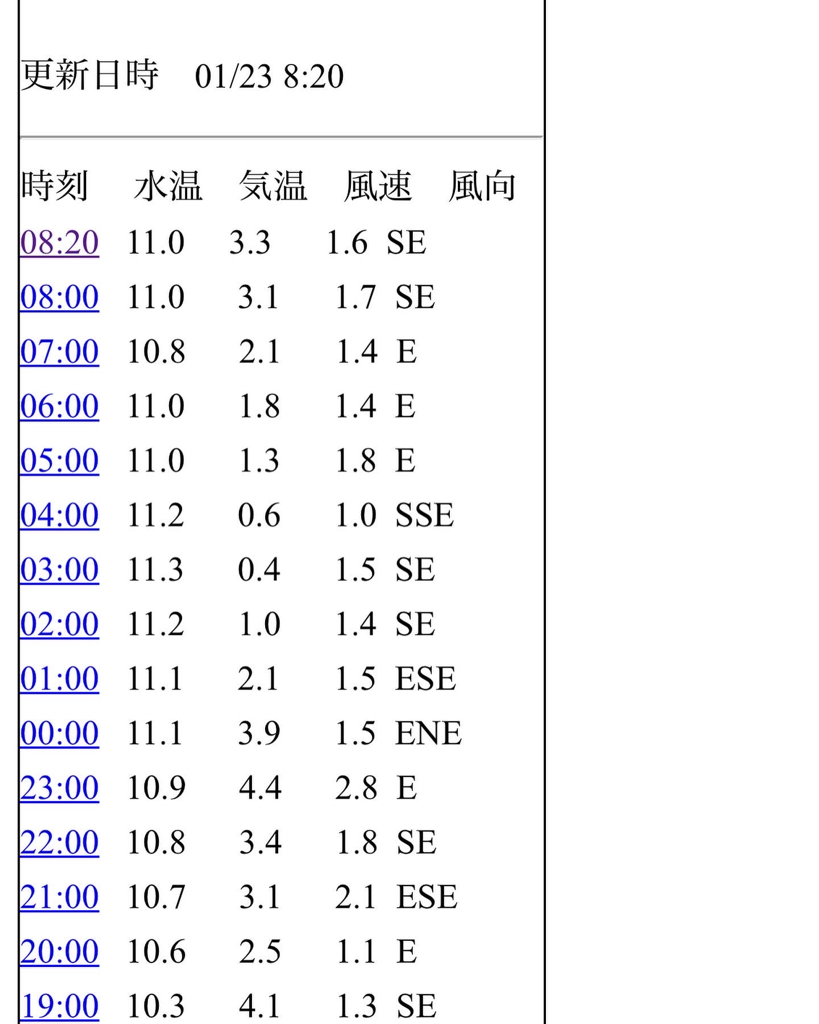Click the 風速 column header

[378, 186]
